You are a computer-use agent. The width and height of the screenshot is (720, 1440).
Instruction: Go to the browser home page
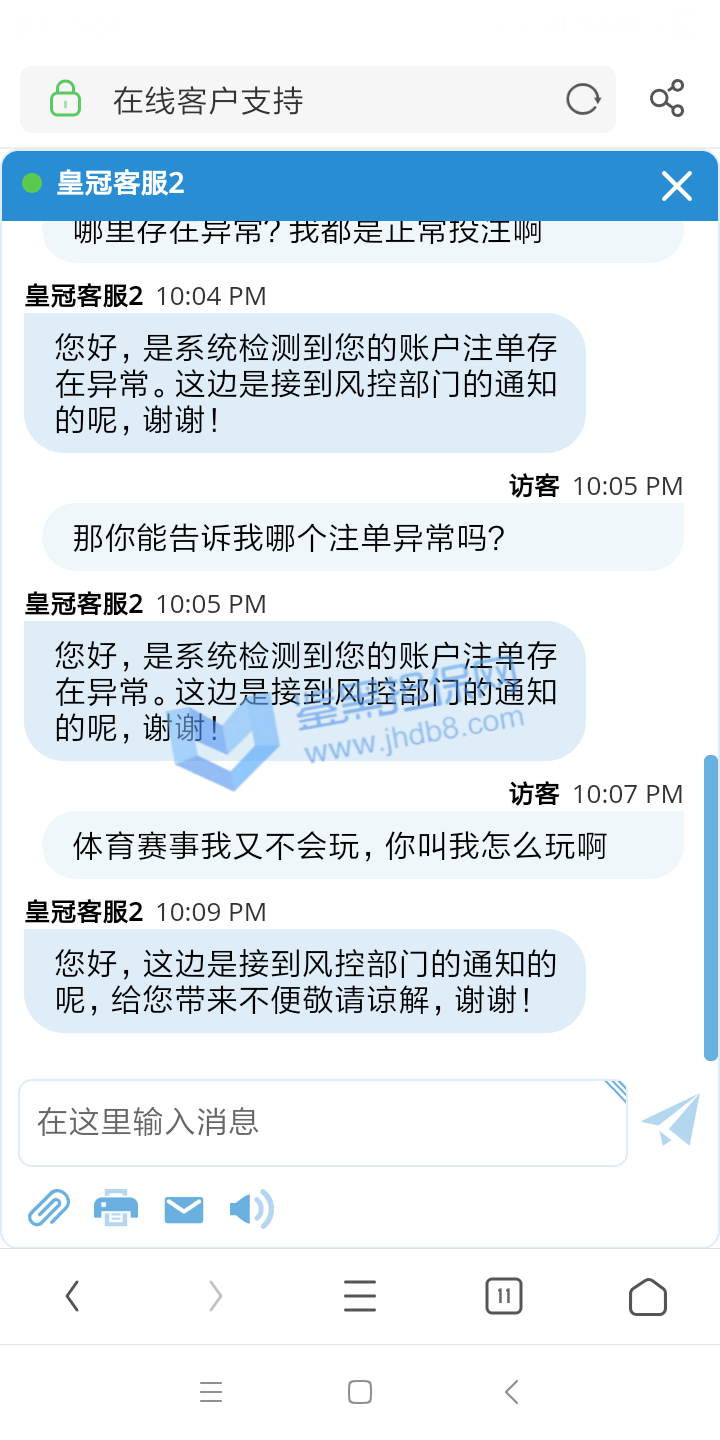pyautogui.click(x=647, y=1297)
